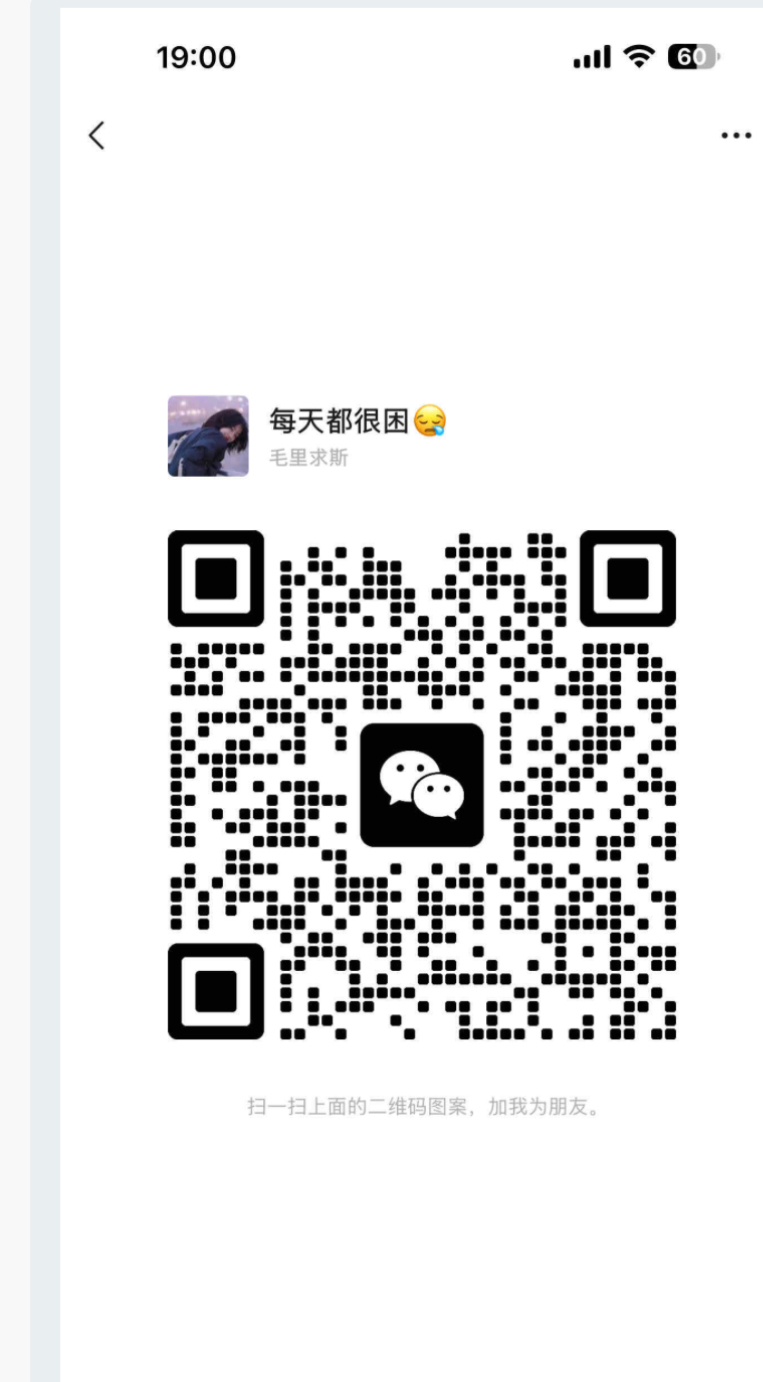The height and width of the screenshot is (1382, 763).
Task: Open the three-dot more options menu
Action: pyautogui.click(x=736, y=136)
